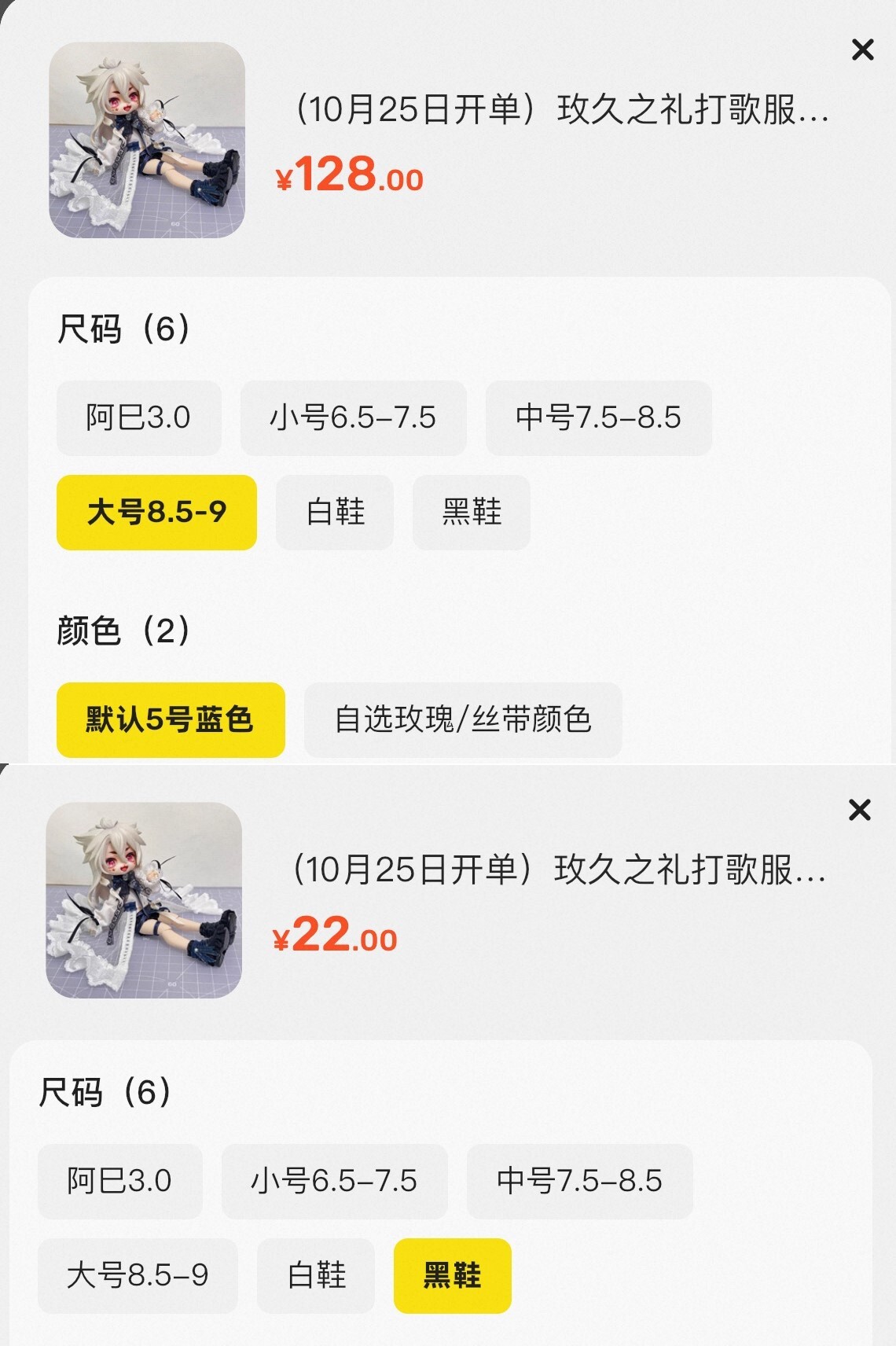The height and width of the screenshot is (1346, 896).
Task: Choose 黑鞋 shoe option in top panel
Action: point(471,513)
